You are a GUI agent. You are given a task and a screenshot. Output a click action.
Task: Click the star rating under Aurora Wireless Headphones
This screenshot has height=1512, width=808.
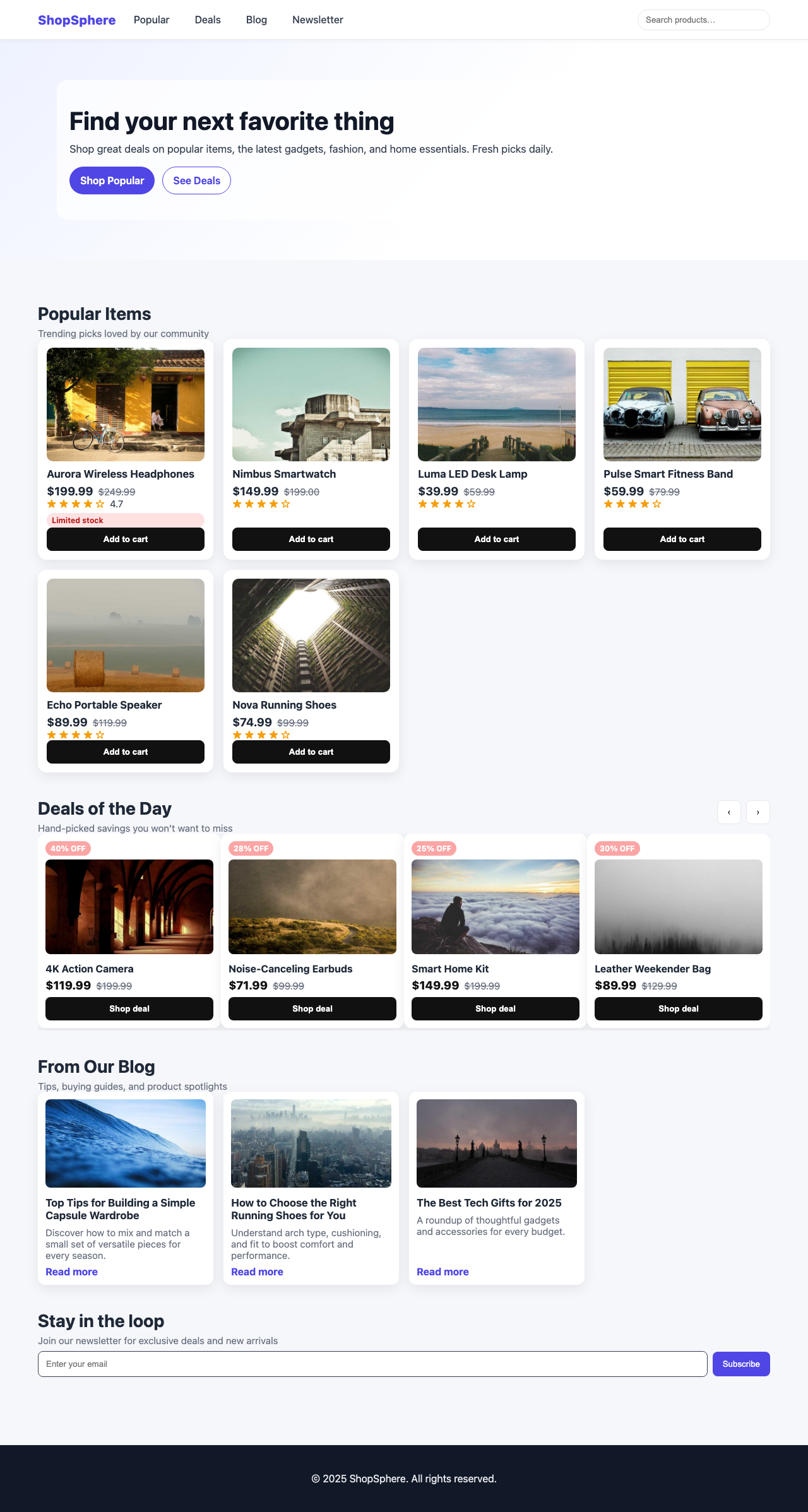pos(74,504)
